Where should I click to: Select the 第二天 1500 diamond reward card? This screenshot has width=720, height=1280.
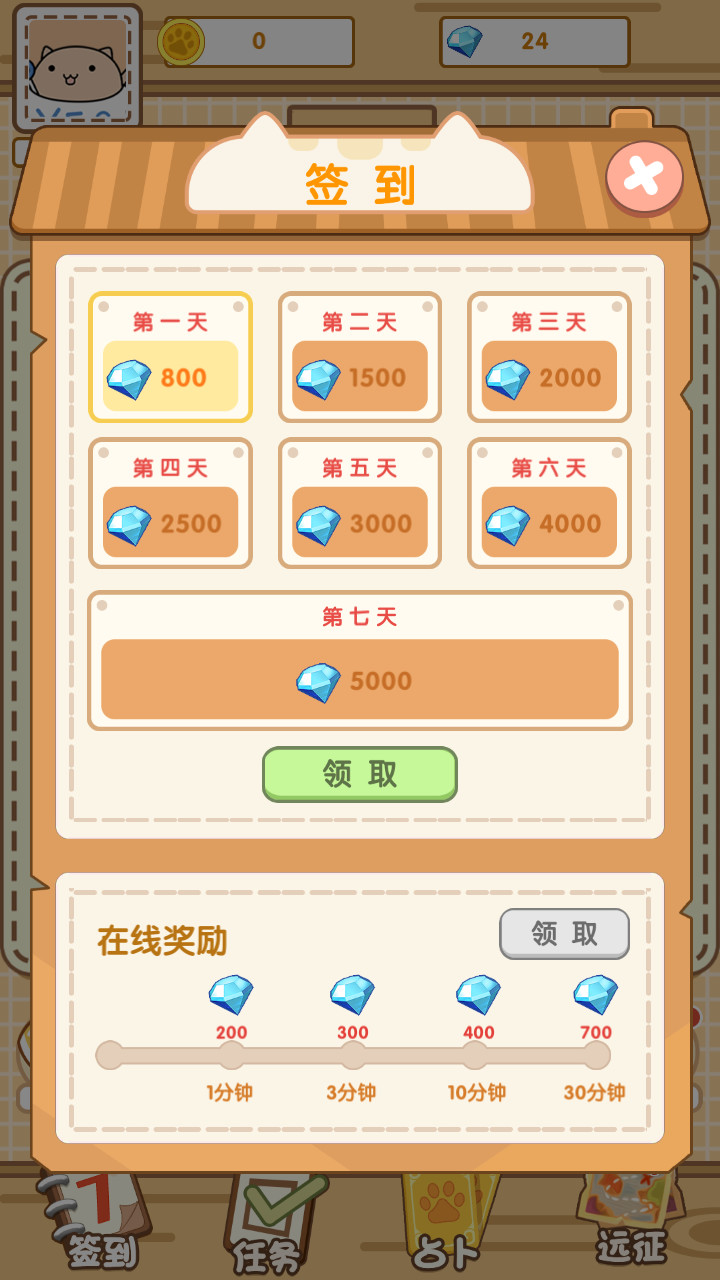click(x=360, y=360)
